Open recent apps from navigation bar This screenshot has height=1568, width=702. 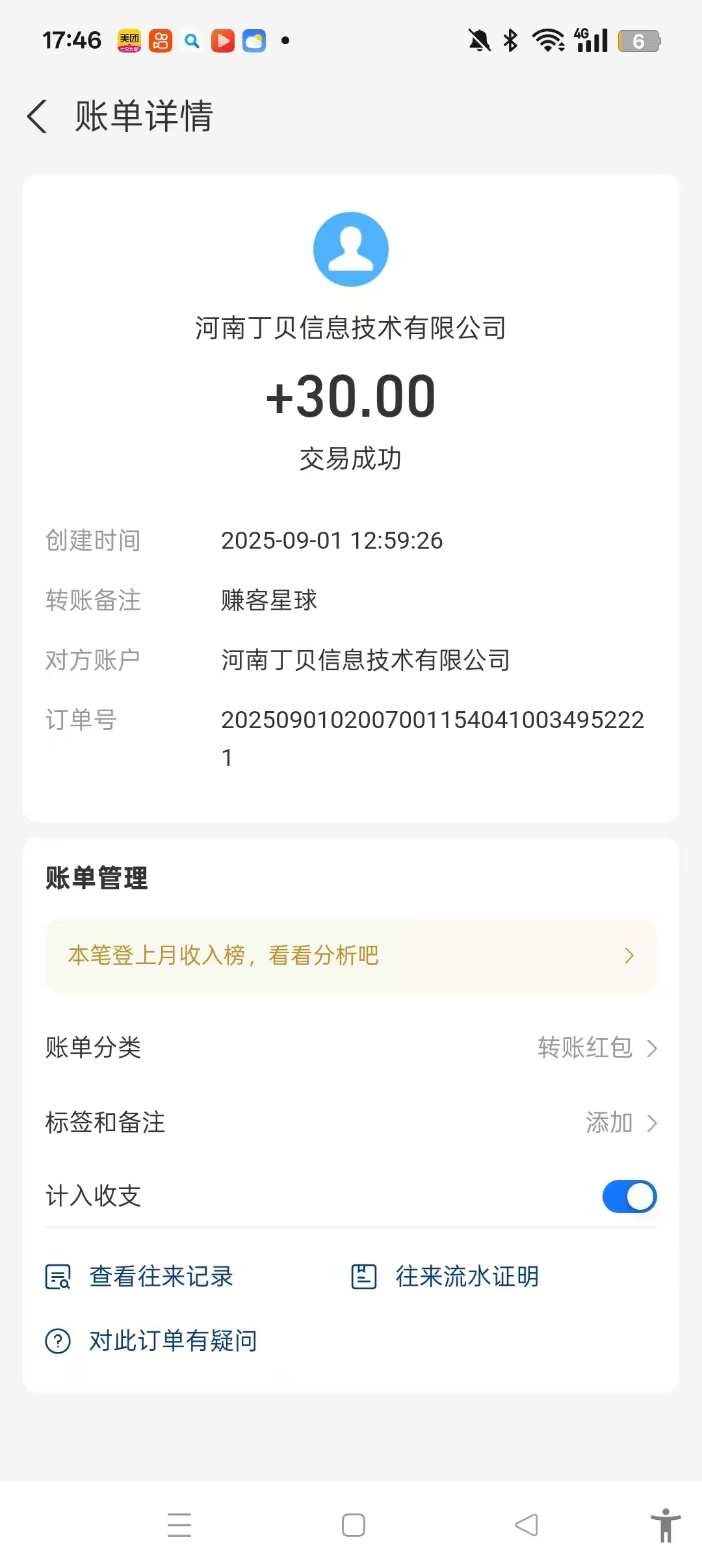[x=179, y=1525]
